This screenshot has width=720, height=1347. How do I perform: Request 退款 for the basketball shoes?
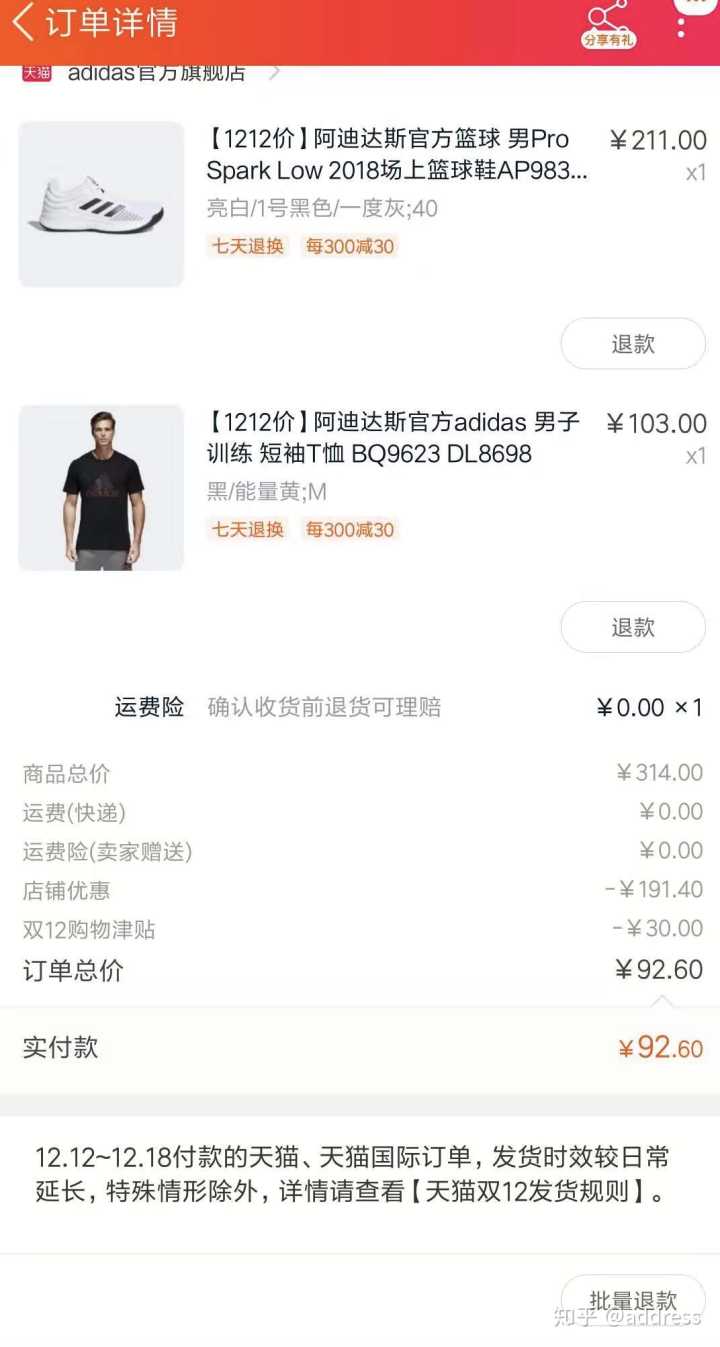(x=633, y=343)
